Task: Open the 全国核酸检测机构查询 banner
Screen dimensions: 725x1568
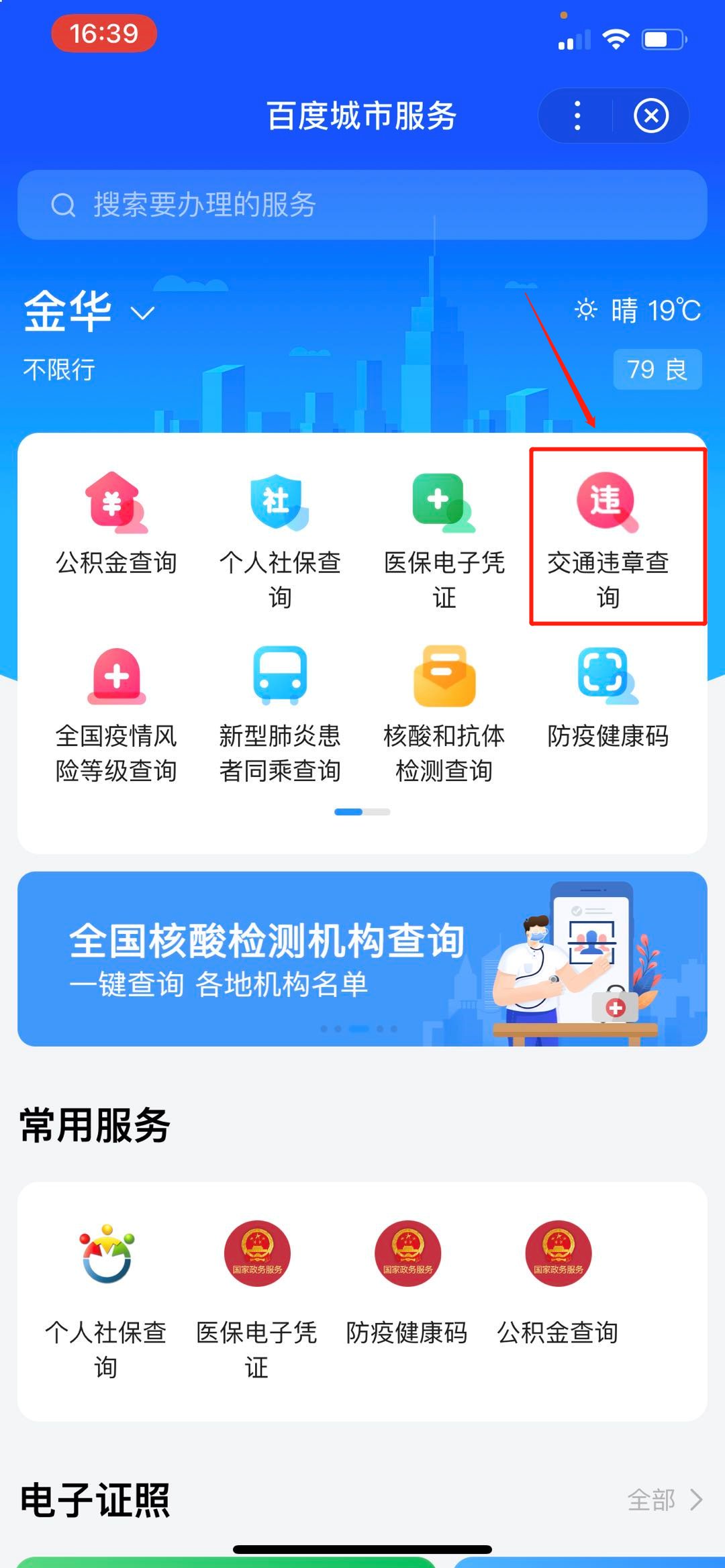Action: point(362,958)
